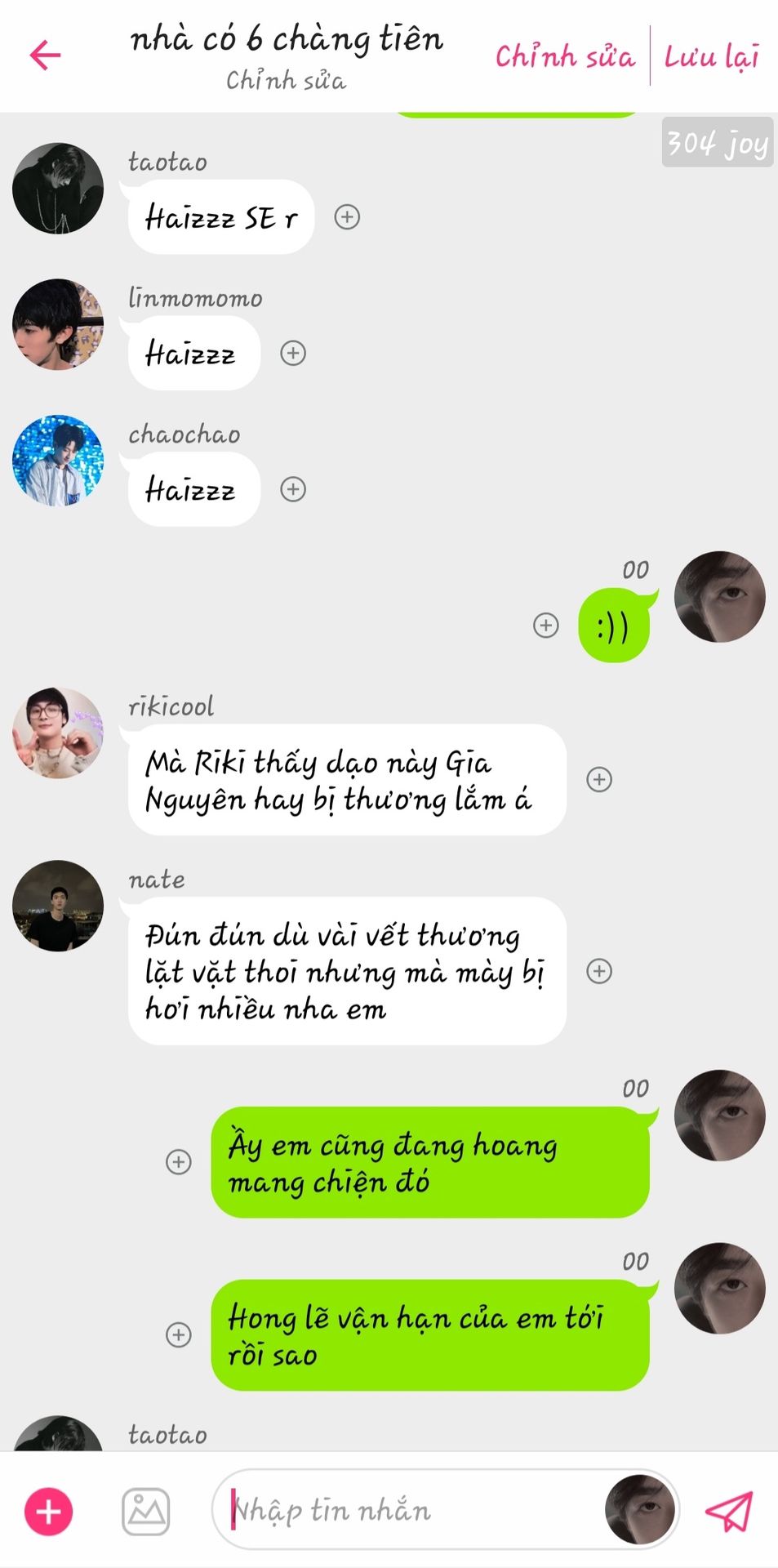Open nate's profile picture
Image resolution: width=778 pixels, height=1568 pixels.
(x=58, y=906)
